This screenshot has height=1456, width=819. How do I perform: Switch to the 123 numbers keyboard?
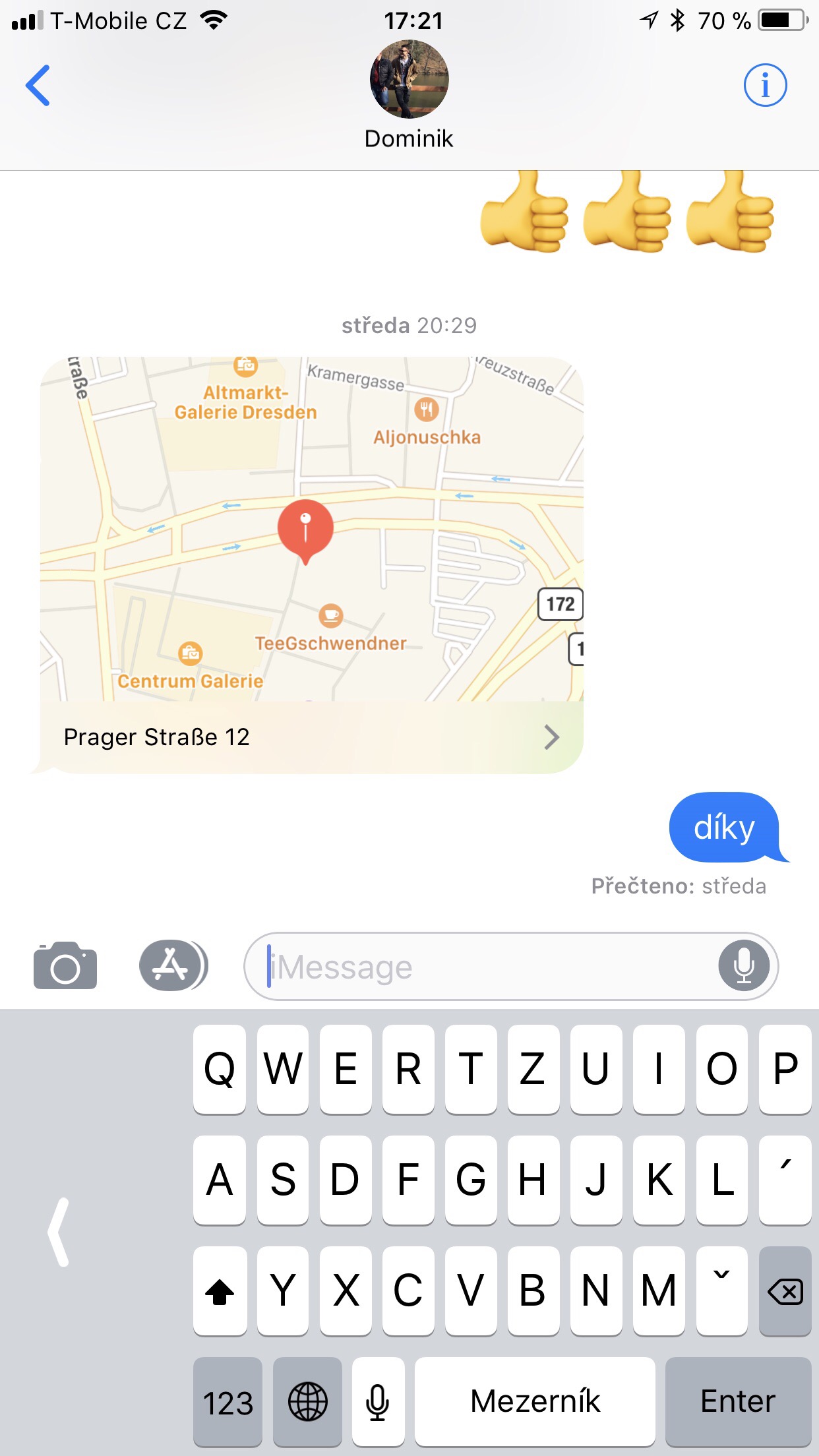point(228,1401)
